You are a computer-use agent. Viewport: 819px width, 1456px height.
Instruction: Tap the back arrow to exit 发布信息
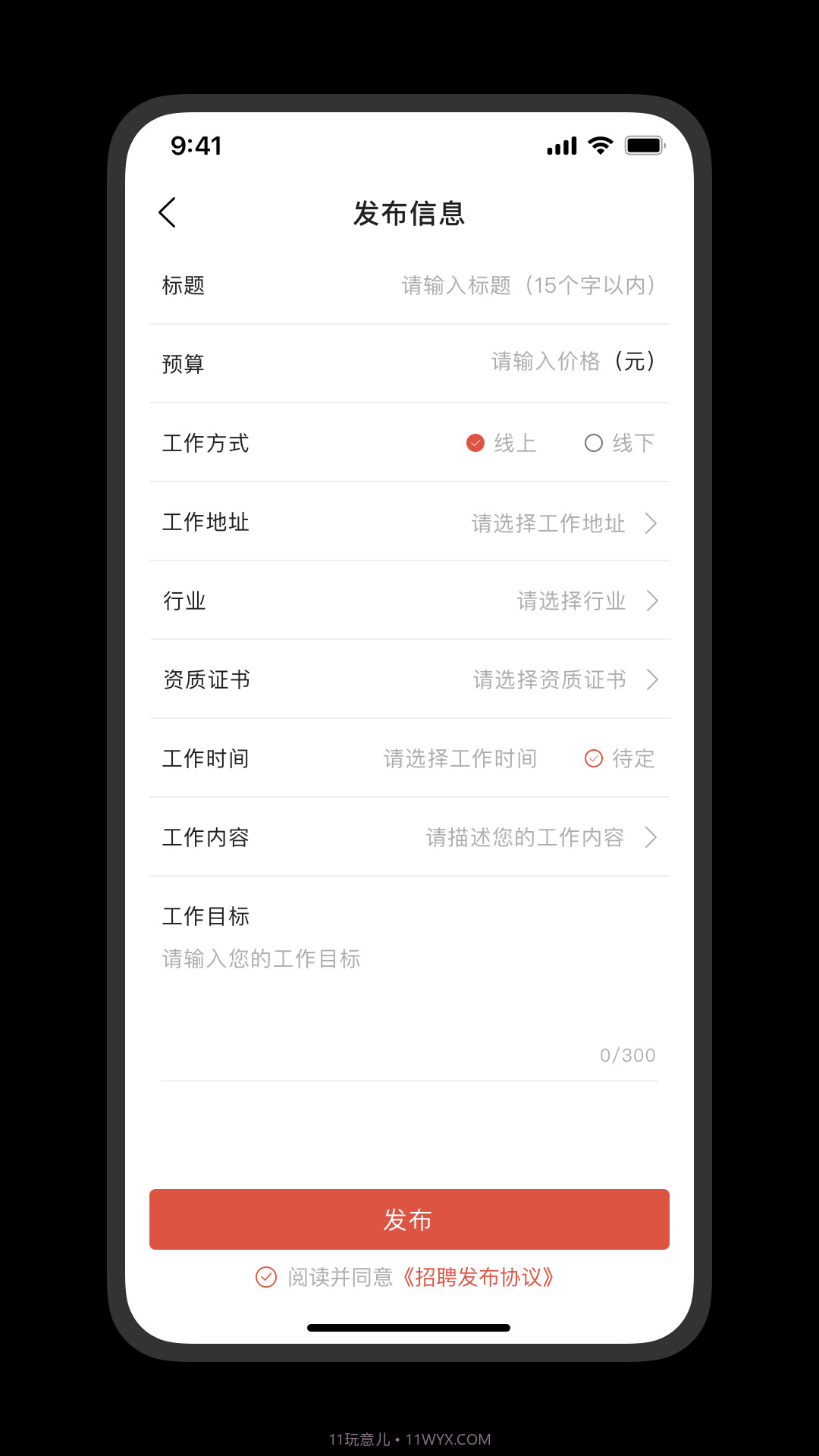(x=168, y=212)
